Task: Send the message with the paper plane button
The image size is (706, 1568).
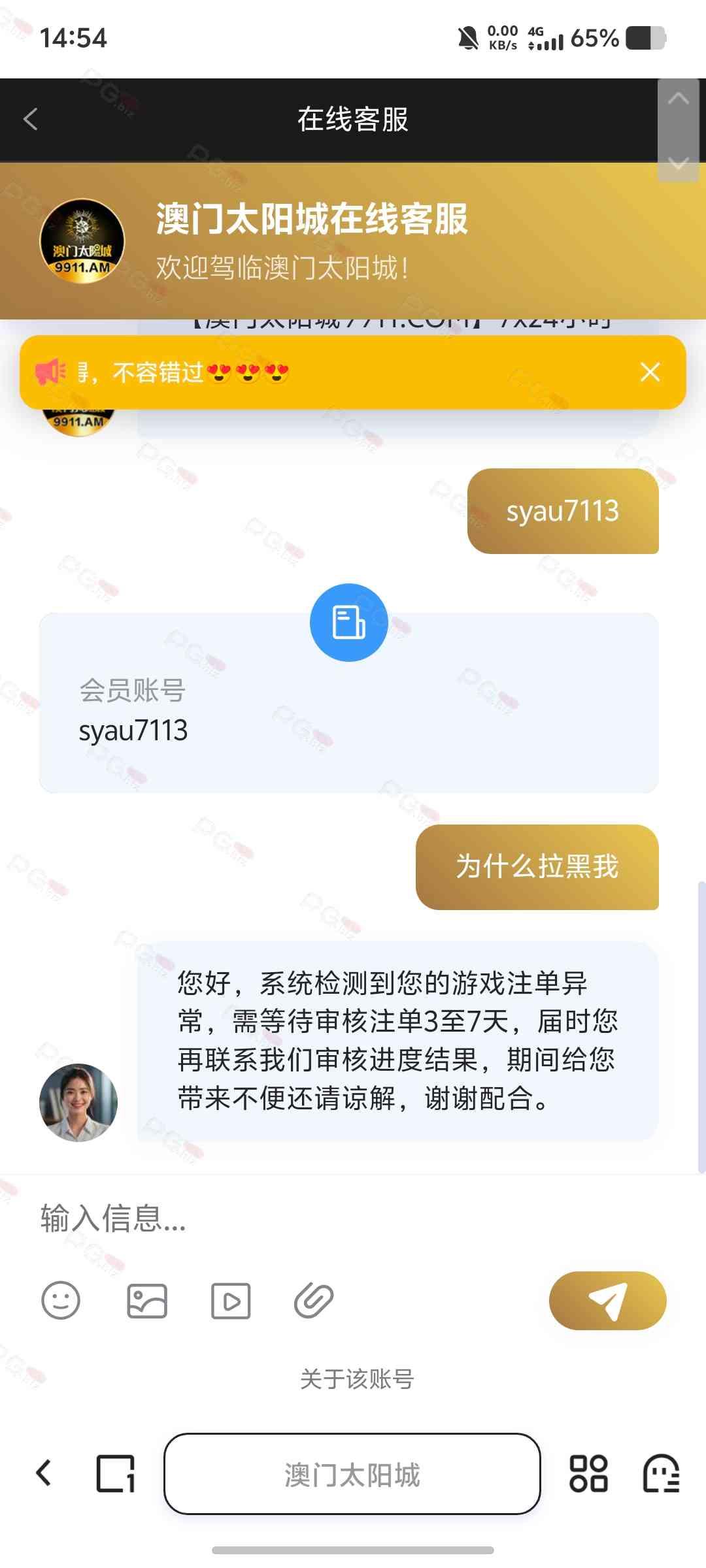Action: pyautogui.click(x=607, y=1300)
